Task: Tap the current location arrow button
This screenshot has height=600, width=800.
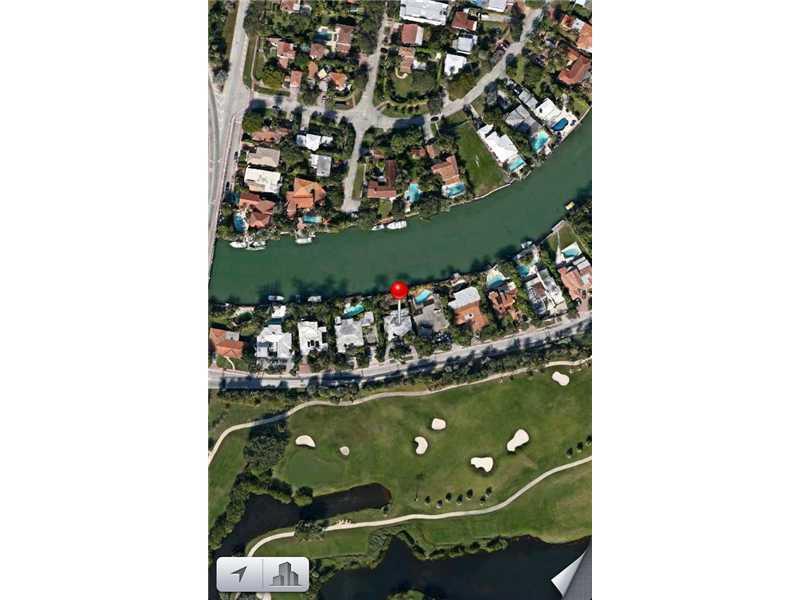Action: coord(240,574)
